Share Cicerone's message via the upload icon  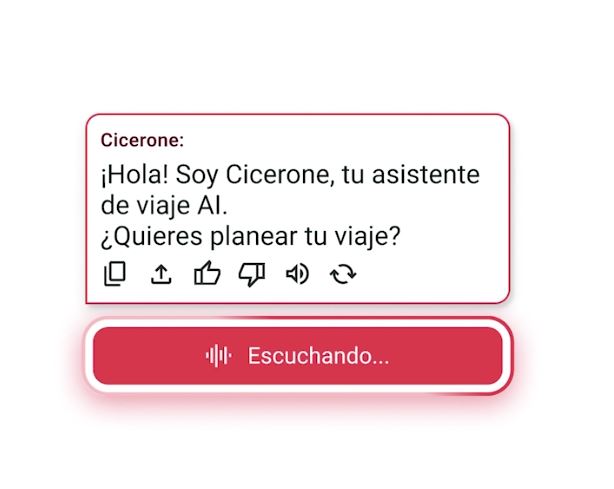coord(161,273)
